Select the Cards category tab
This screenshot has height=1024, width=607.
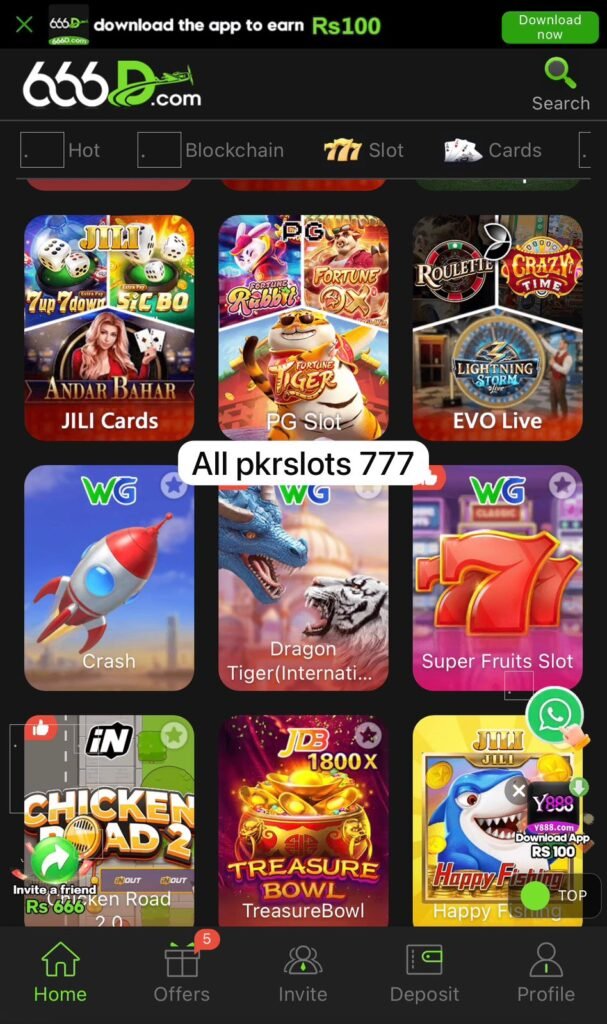pos(493,151)
